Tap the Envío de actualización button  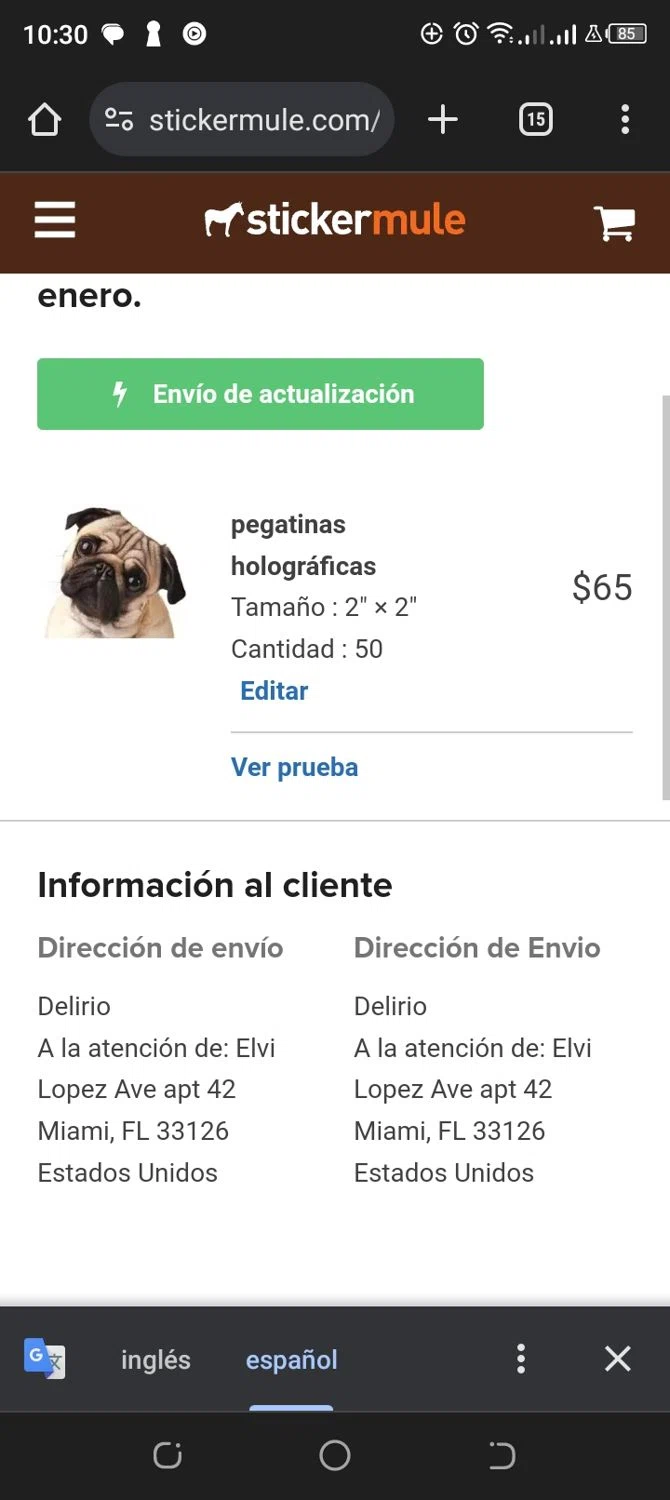[x=260, y=394]
